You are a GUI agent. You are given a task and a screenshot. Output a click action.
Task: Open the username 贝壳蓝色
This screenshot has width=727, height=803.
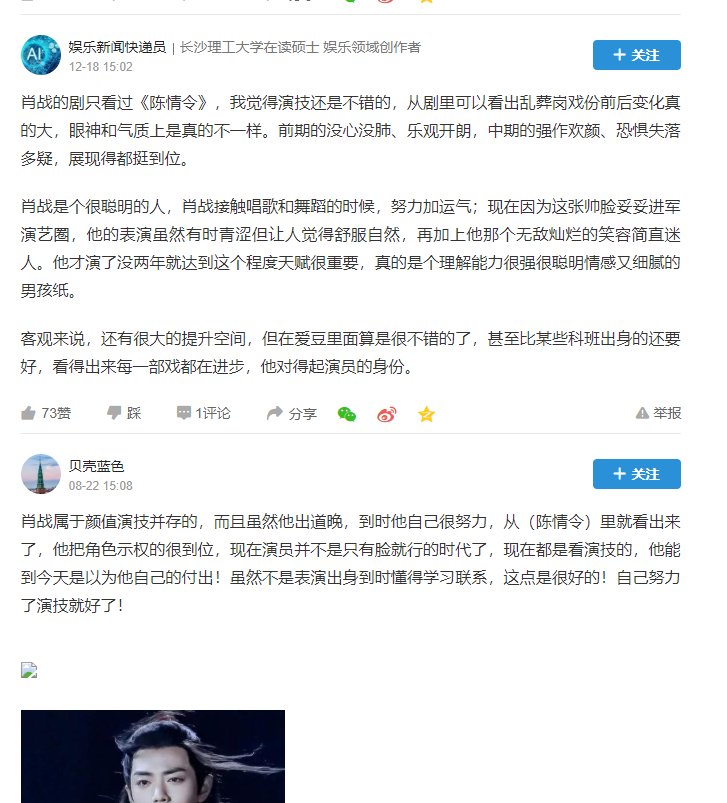click(96, 466)
